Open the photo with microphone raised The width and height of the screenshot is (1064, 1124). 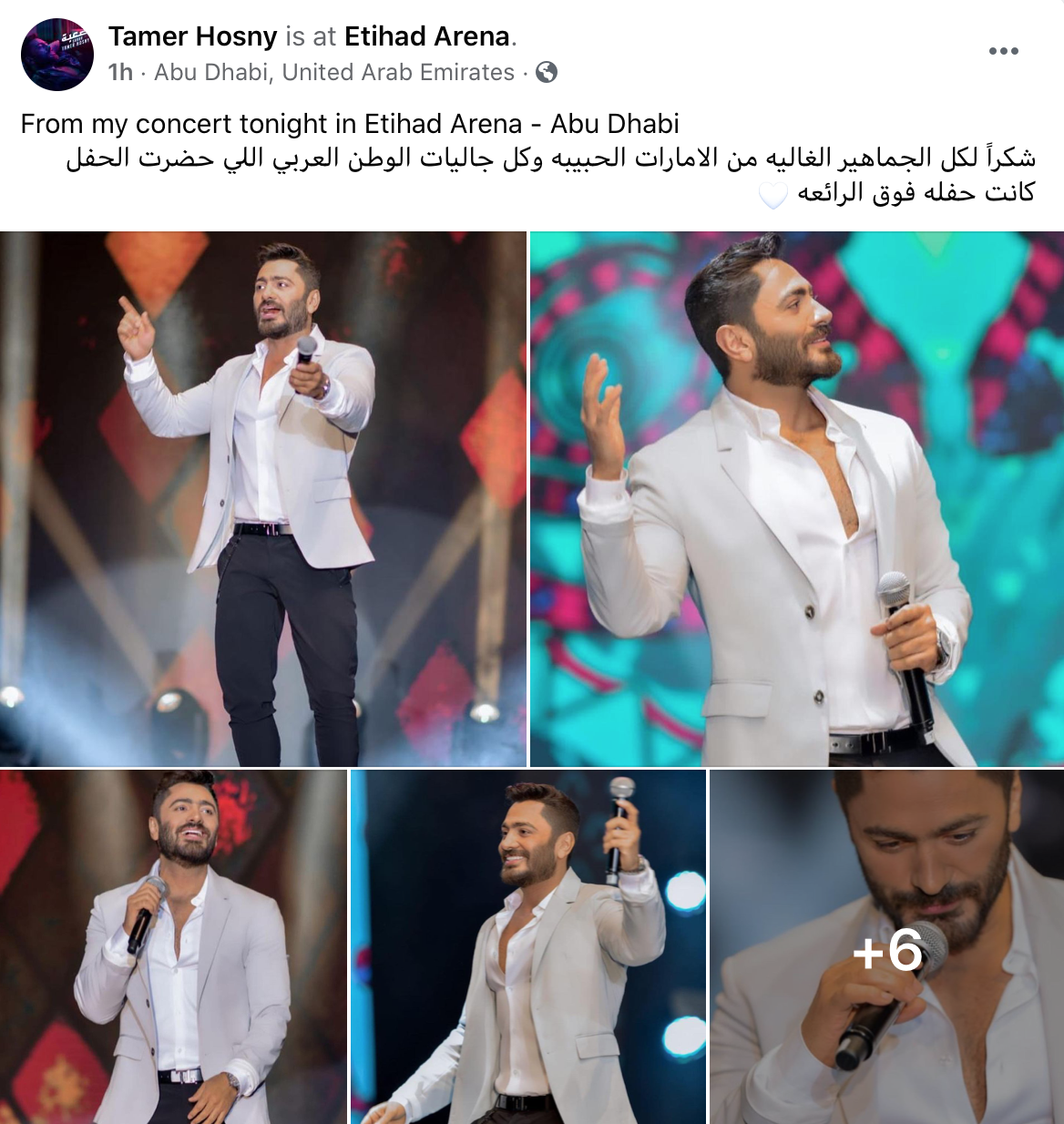pos(528,946)
